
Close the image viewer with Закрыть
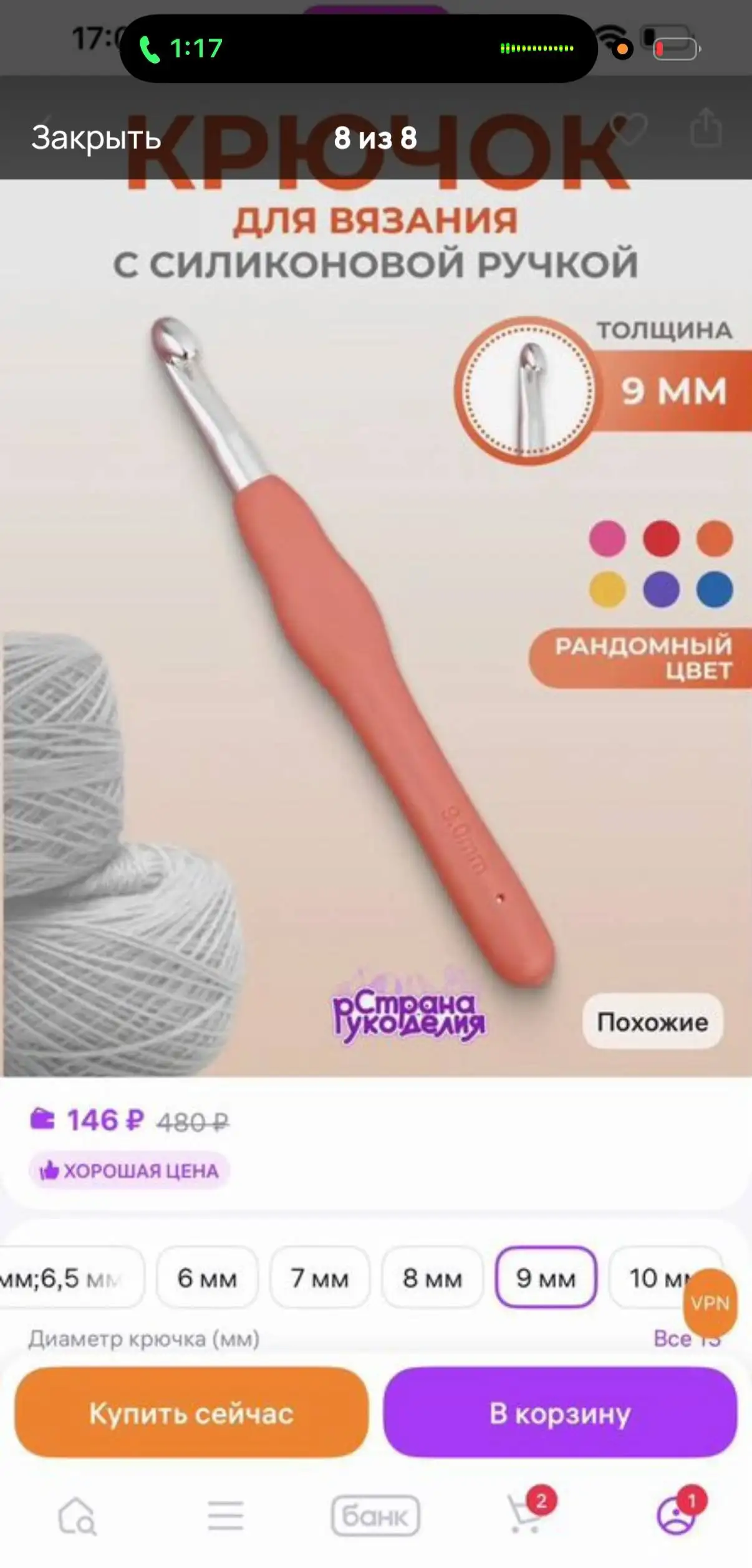pos(96,138)
